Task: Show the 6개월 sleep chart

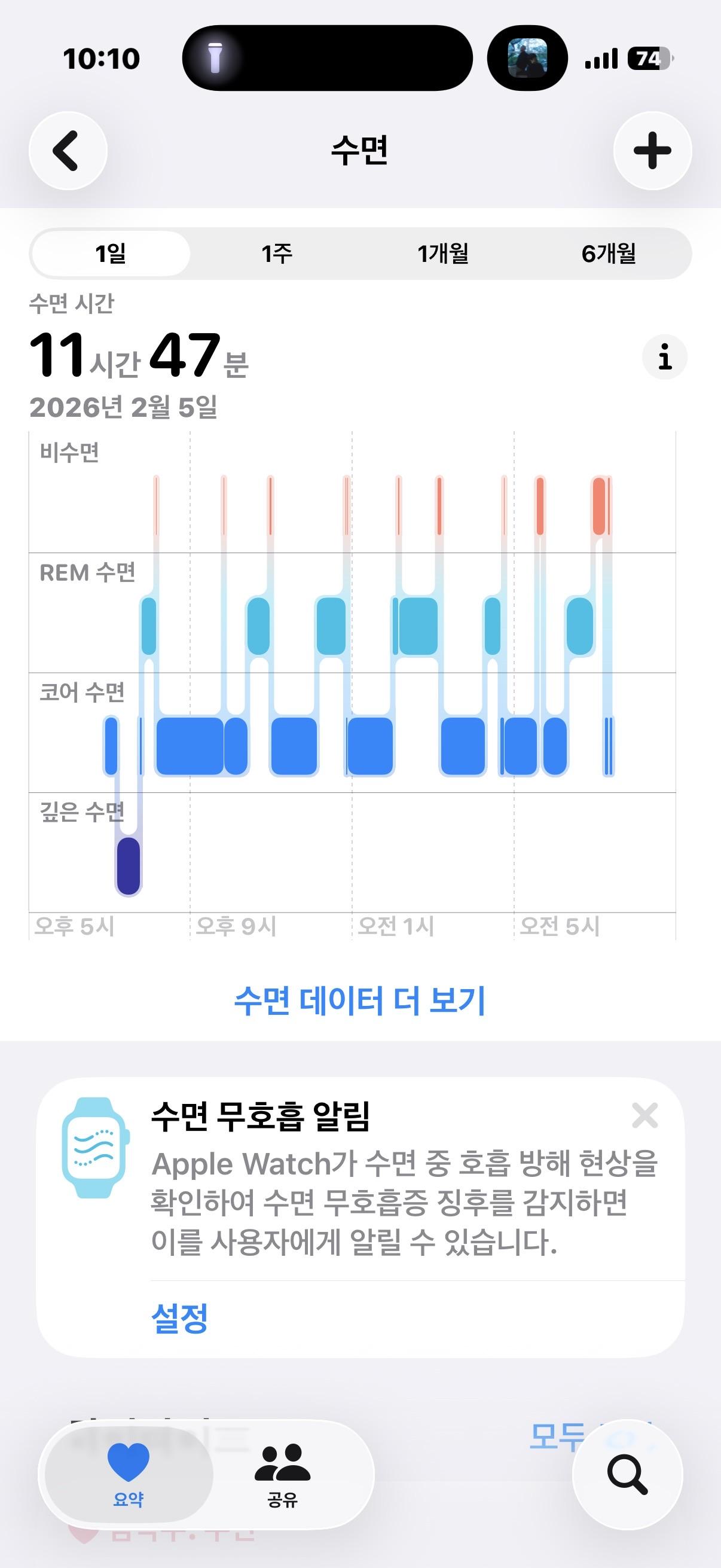Action: coord(609,253)
